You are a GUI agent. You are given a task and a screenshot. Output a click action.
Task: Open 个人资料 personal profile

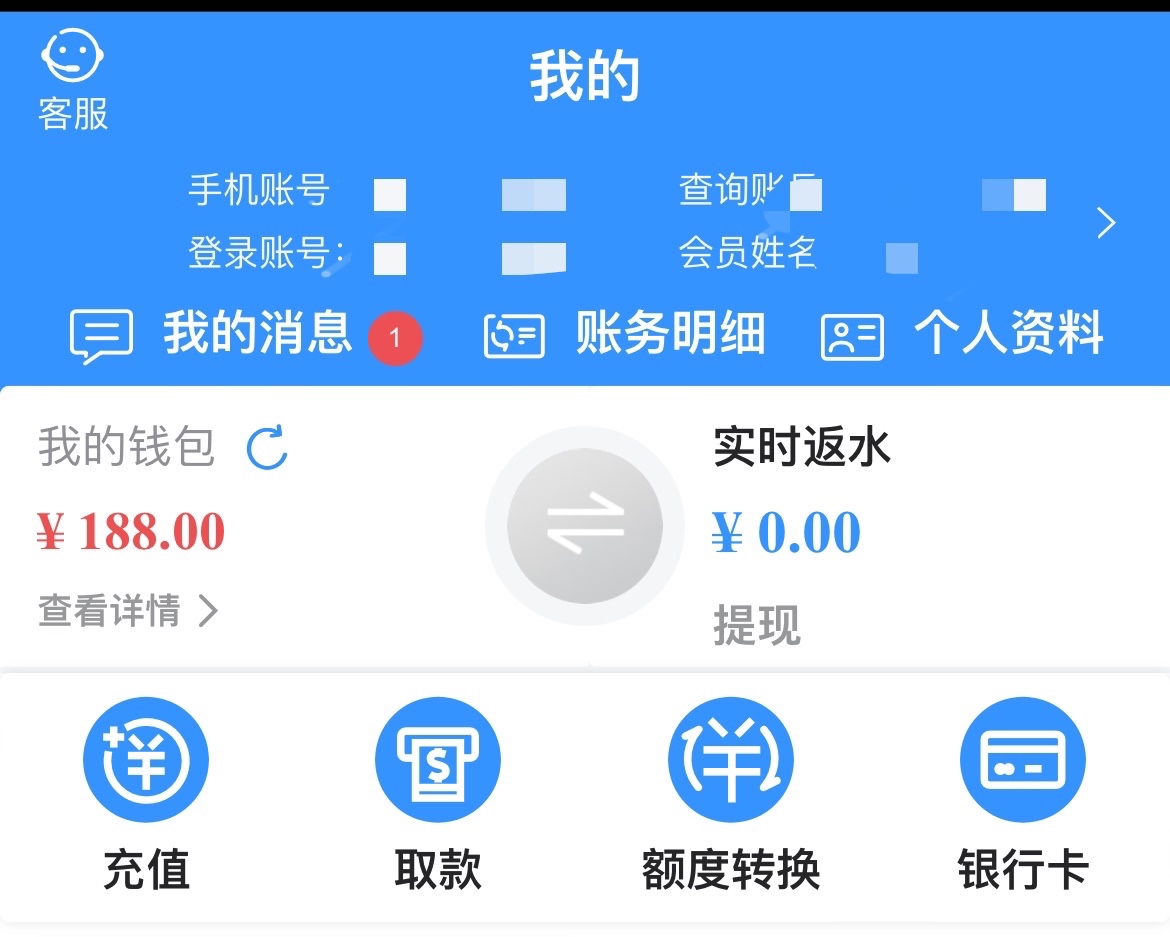click(x=963, y=335)
